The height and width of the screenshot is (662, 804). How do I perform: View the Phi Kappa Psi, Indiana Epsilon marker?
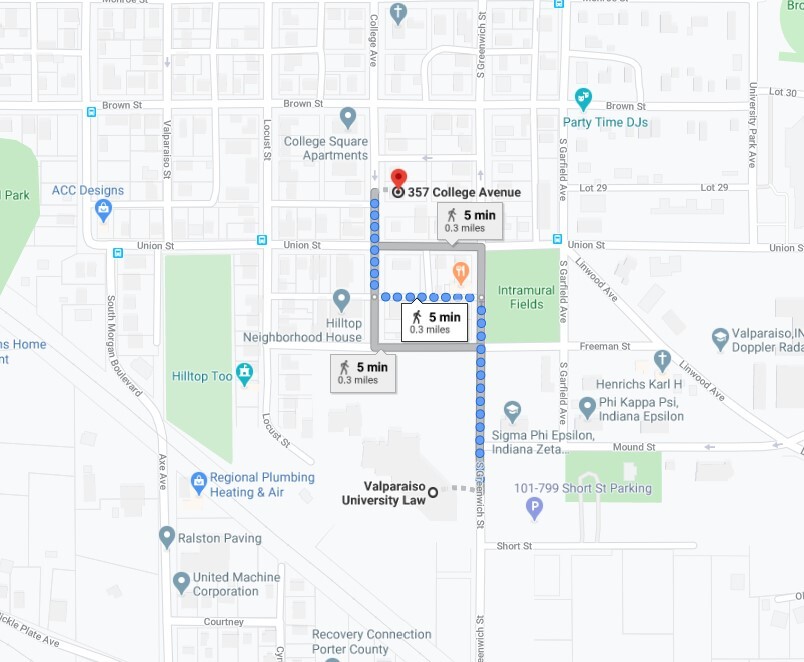tap(587, 407)
